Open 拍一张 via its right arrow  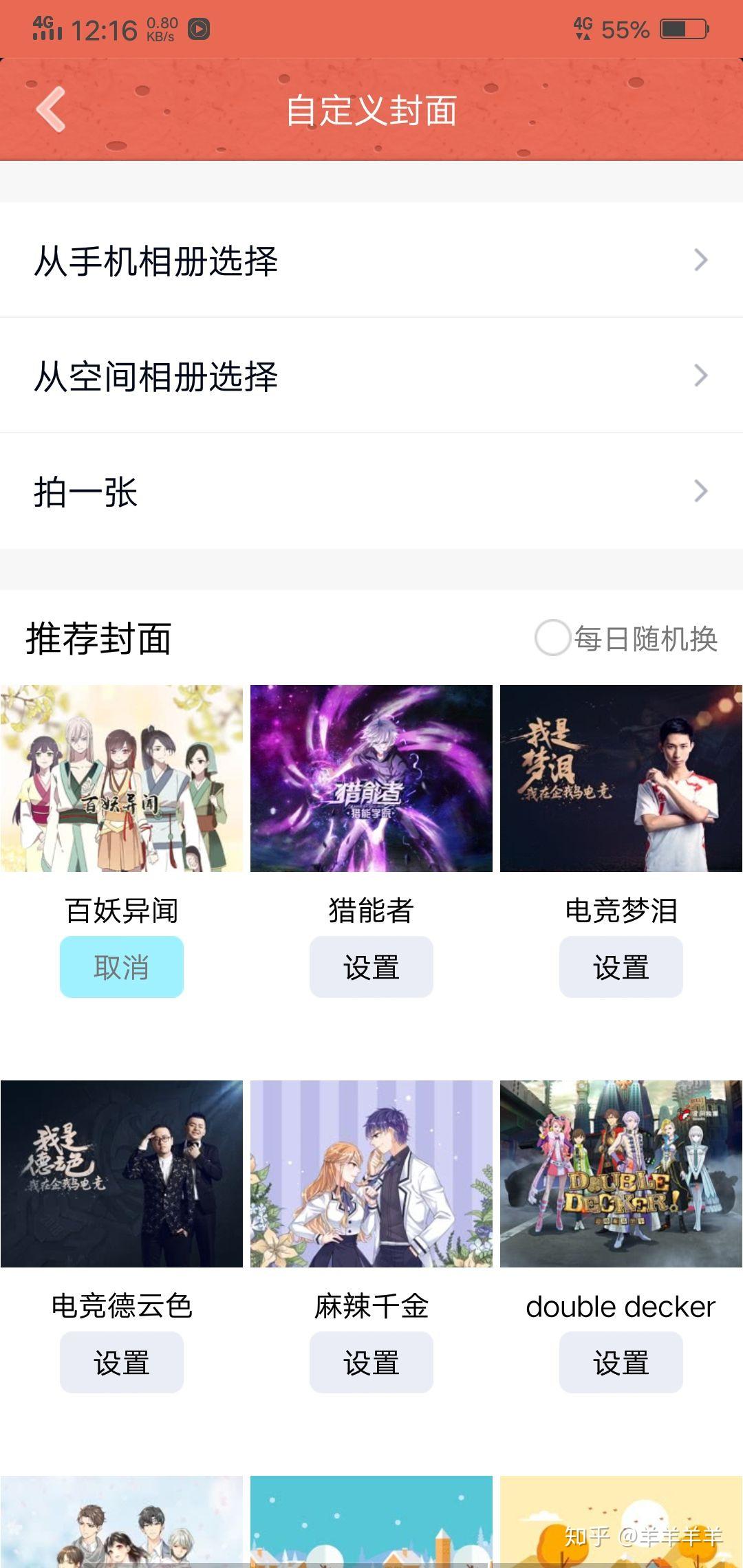click(x=702, y=490)
